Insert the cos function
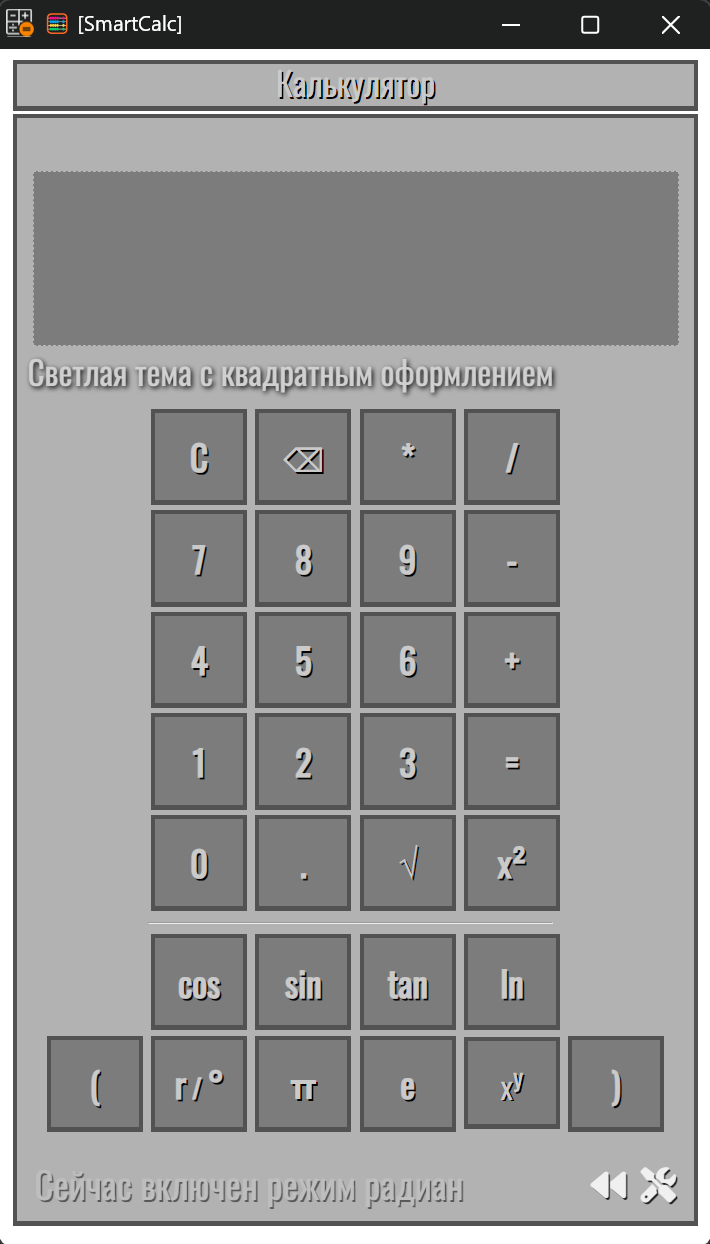Viewport: 710px width, 1244px height. [199, 982]
